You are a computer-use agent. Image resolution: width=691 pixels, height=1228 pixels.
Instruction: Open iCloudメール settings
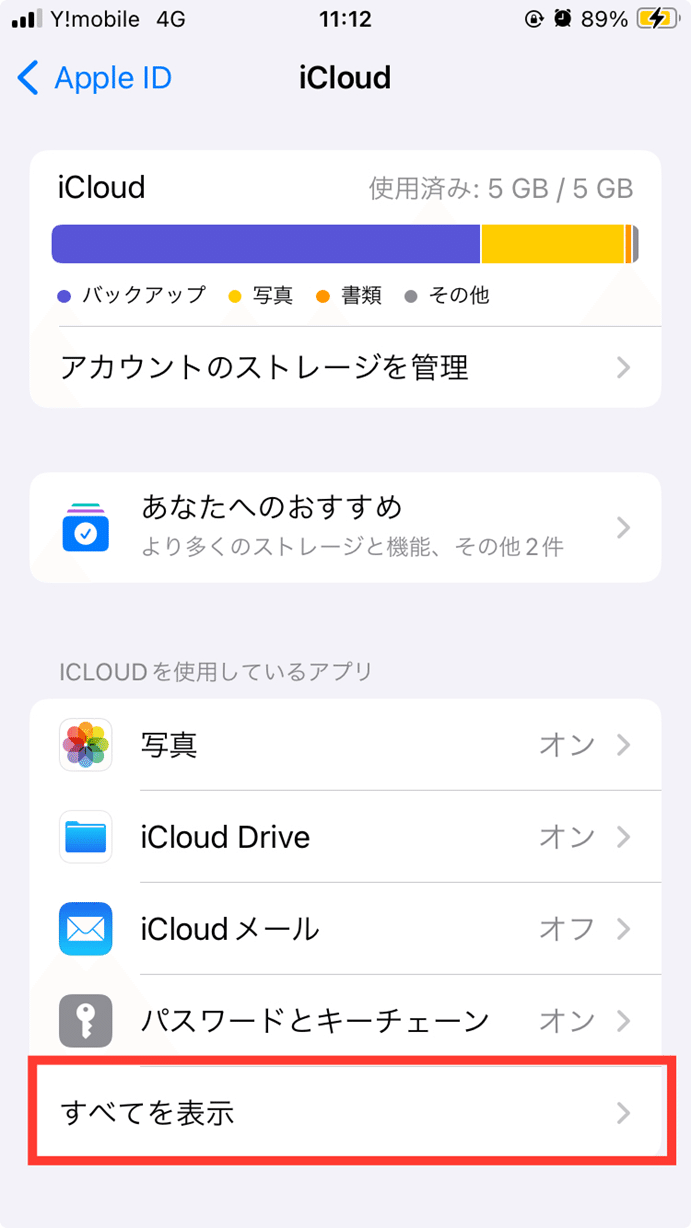[x=345, y=929]
